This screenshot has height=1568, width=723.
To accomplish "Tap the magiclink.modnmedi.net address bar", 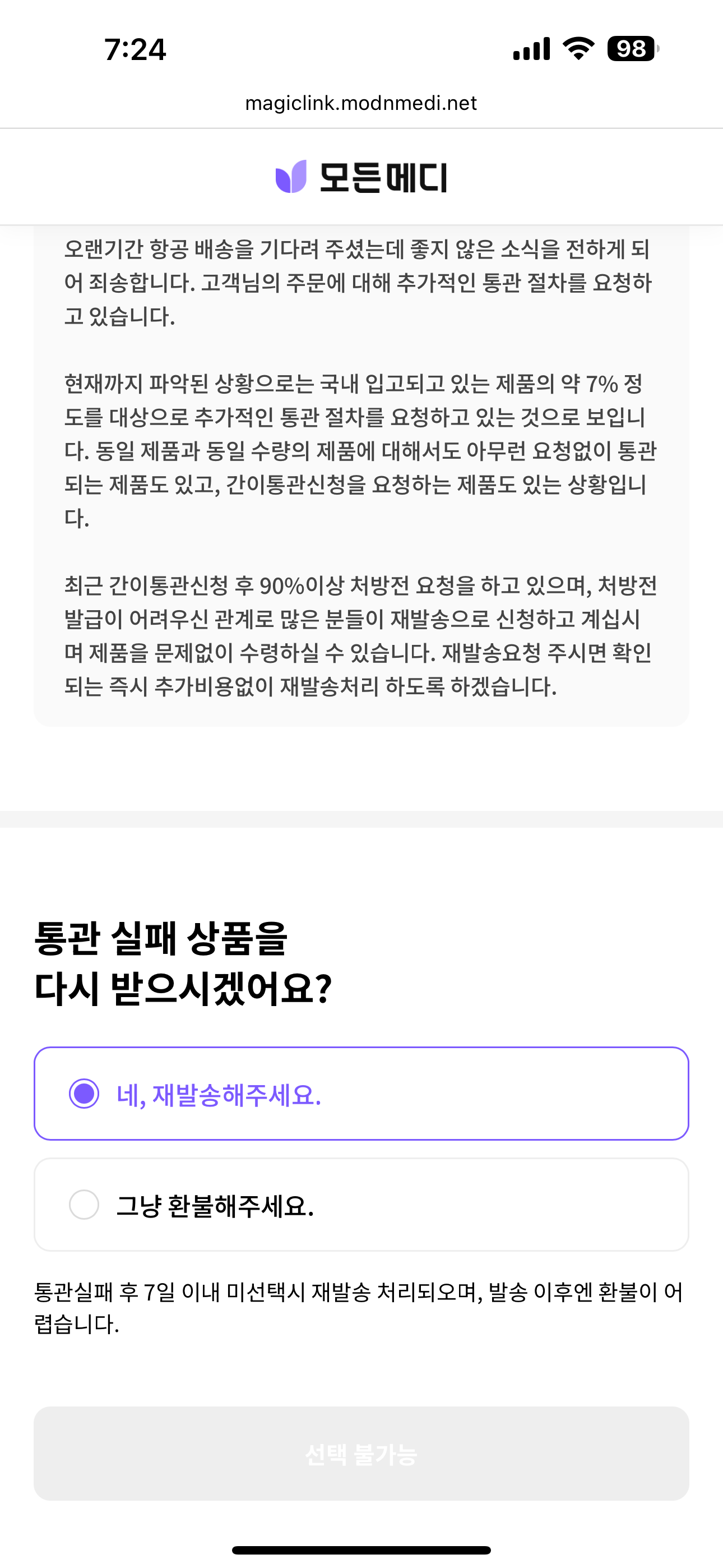I will (360, 104).
